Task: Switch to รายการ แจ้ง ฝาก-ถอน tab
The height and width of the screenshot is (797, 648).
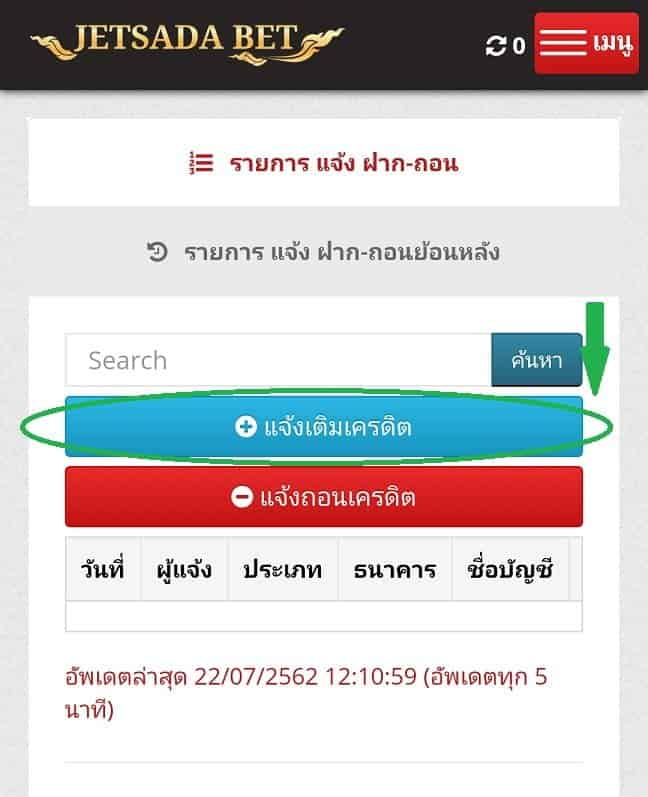Action: click(324, 163)
